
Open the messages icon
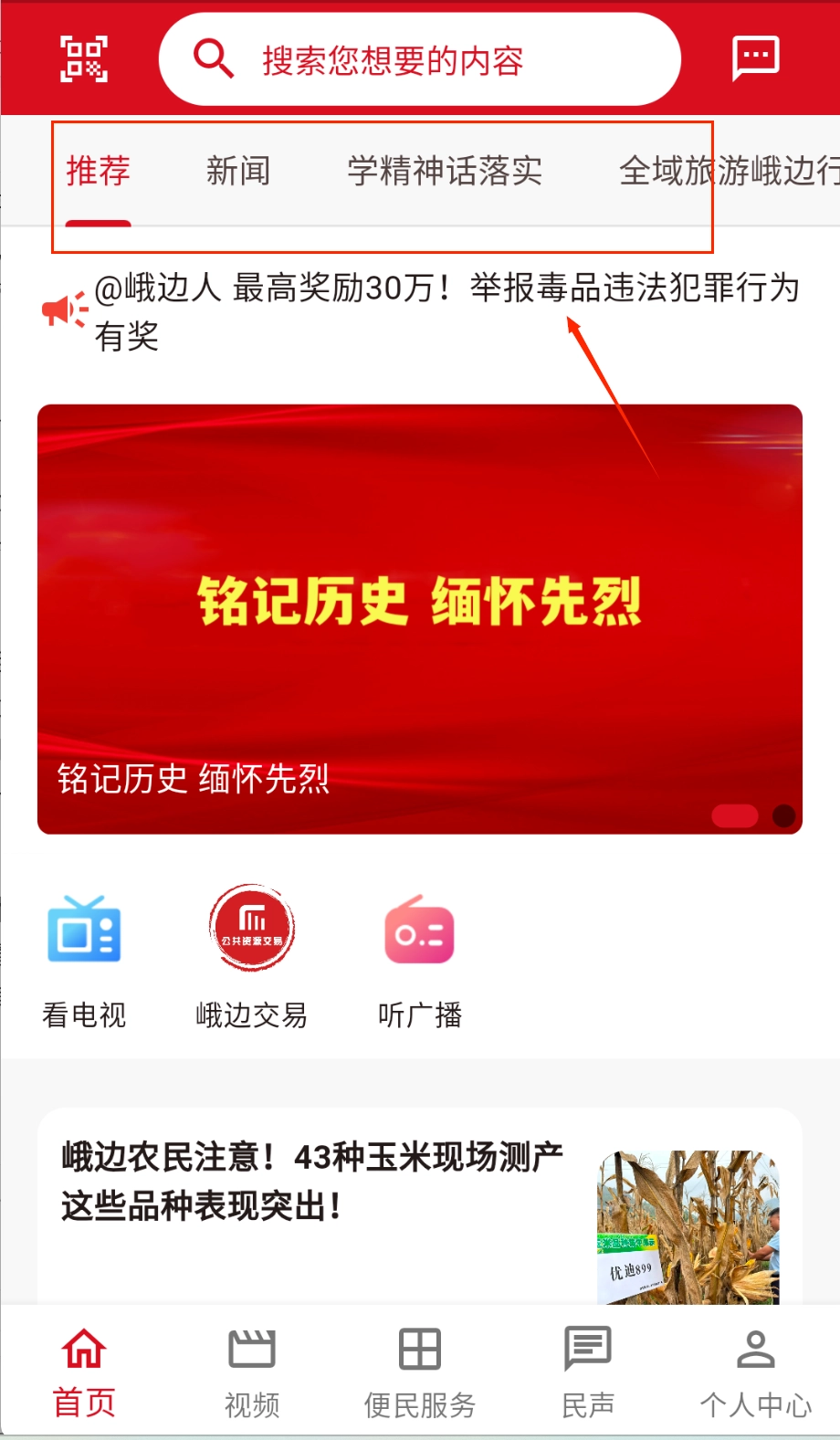755,58
